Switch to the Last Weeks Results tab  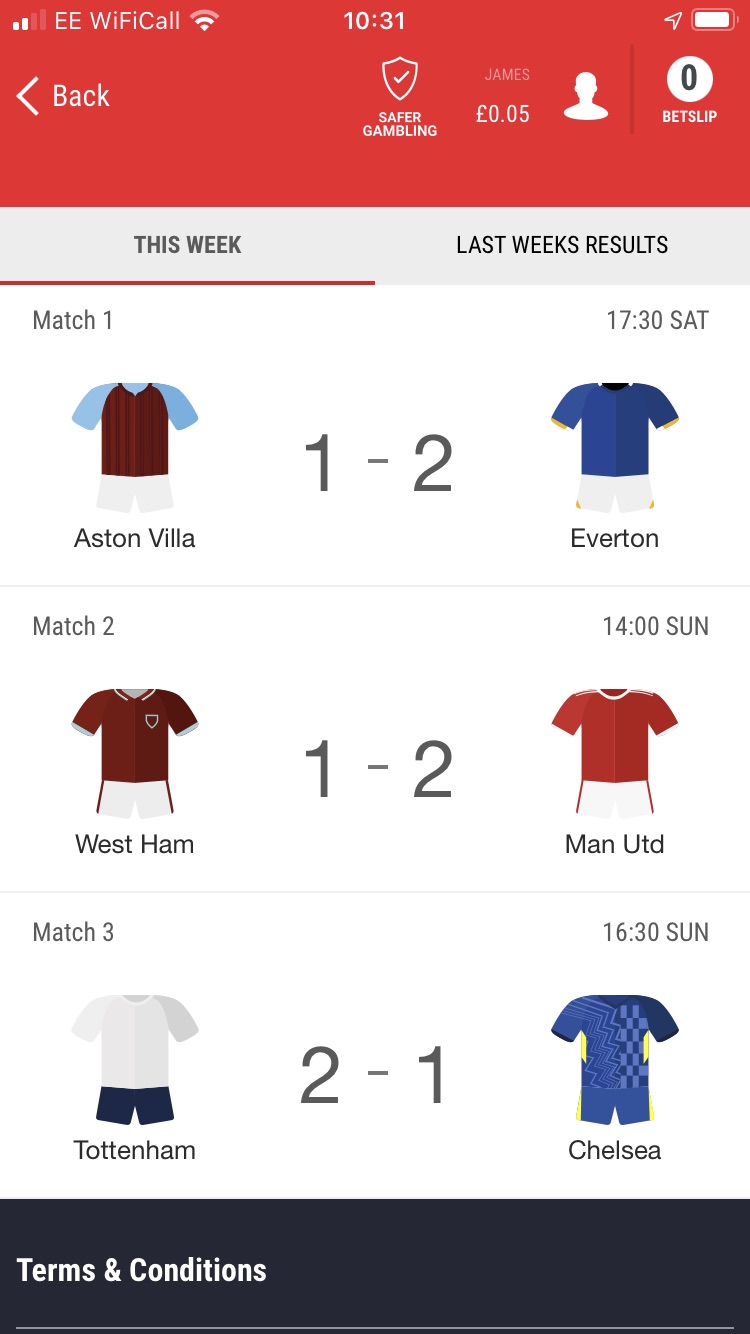(562, 245)
